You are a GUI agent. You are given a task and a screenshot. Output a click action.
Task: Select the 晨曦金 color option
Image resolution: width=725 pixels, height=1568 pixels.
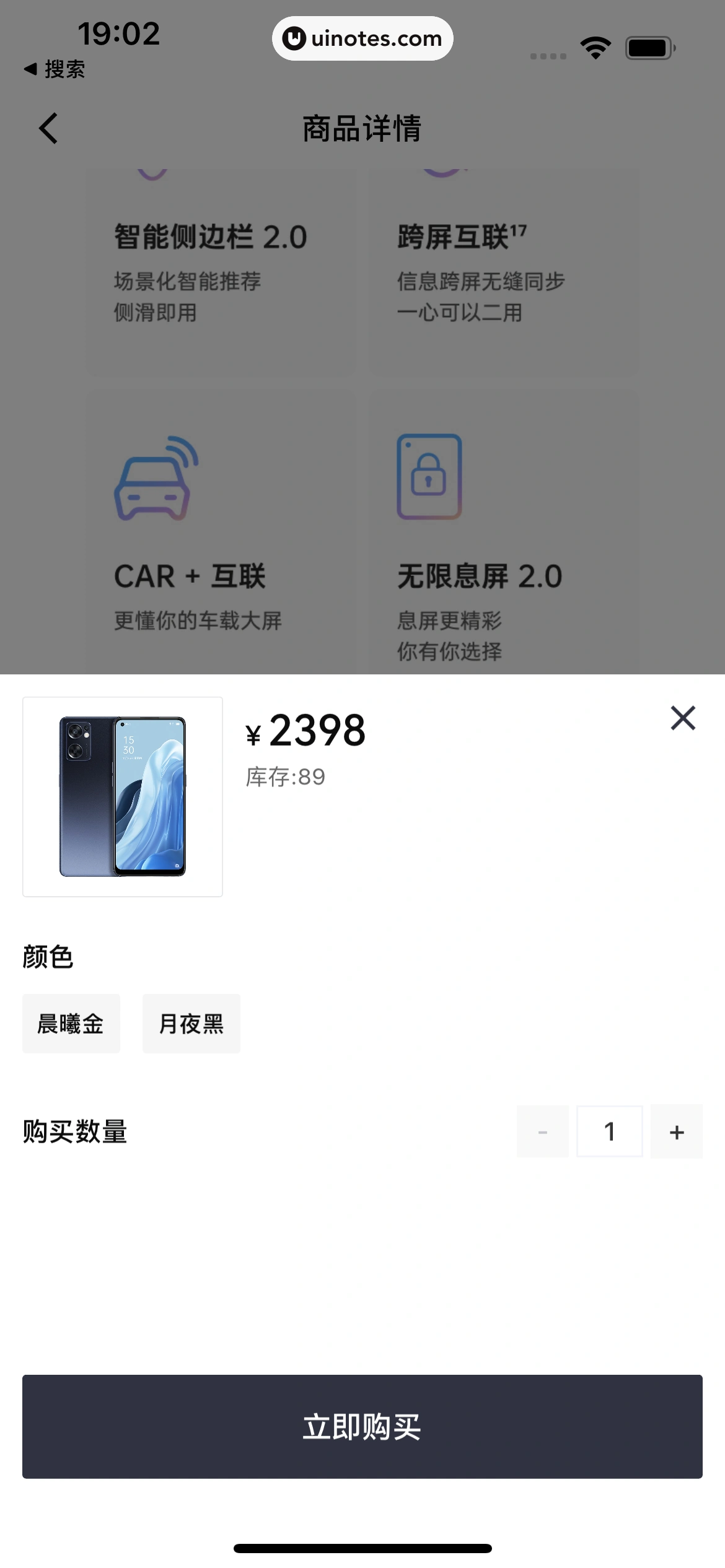click(71, 1023)
